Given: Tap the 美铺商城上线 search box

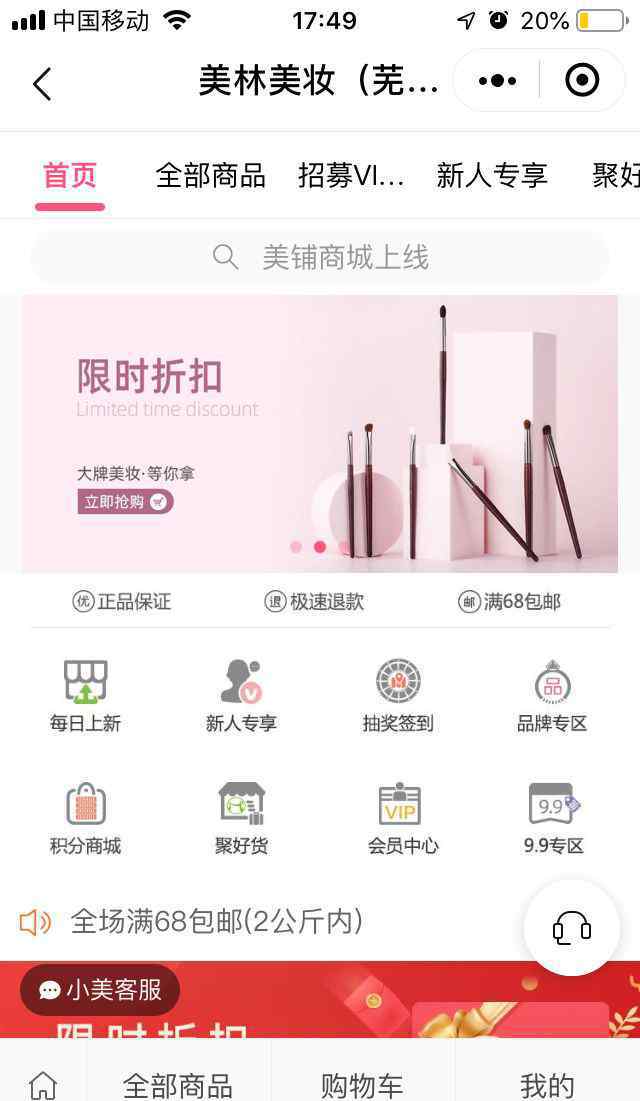Looking at the screenshot, I should click(x=320, y=257).
